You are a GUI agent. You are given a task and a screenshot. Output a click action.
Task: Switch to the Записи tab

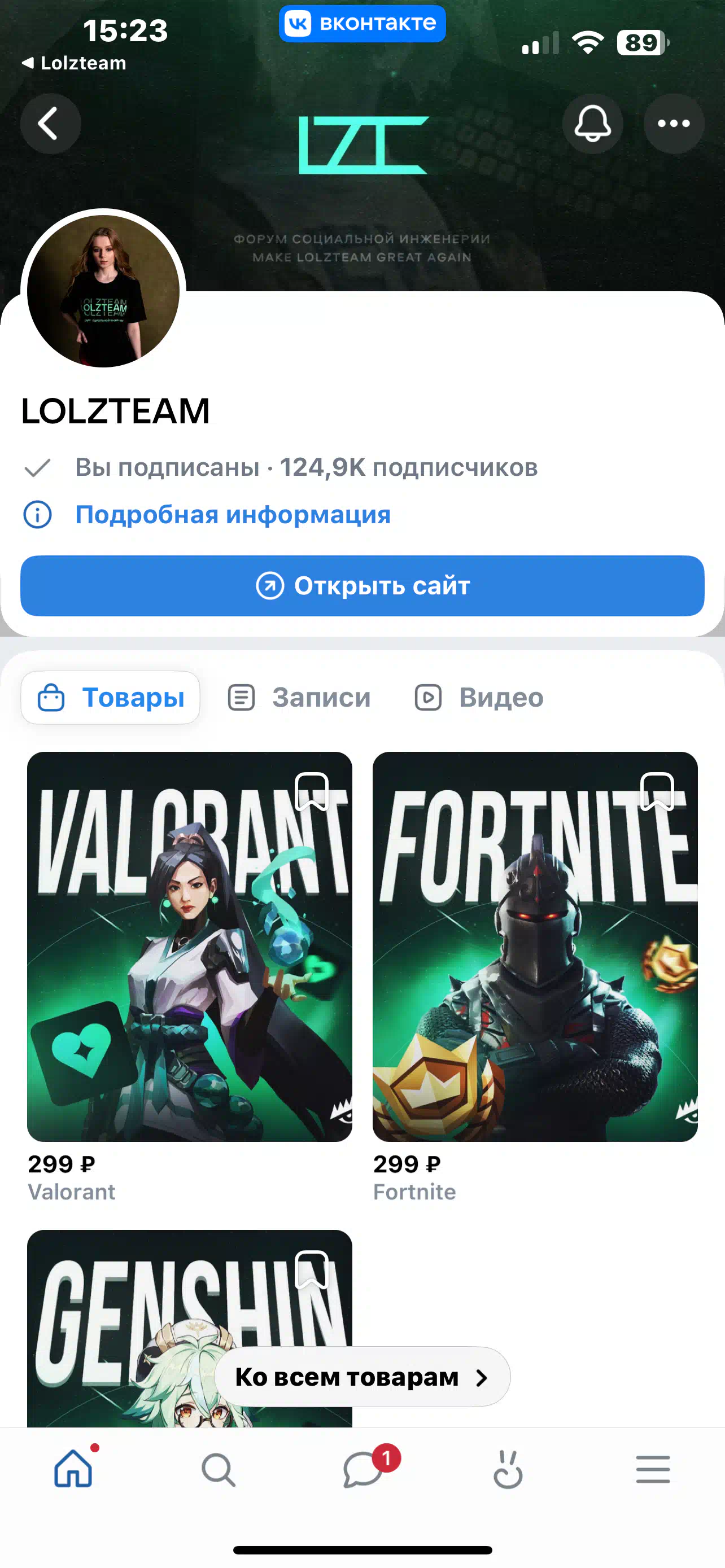coord(299,698)
